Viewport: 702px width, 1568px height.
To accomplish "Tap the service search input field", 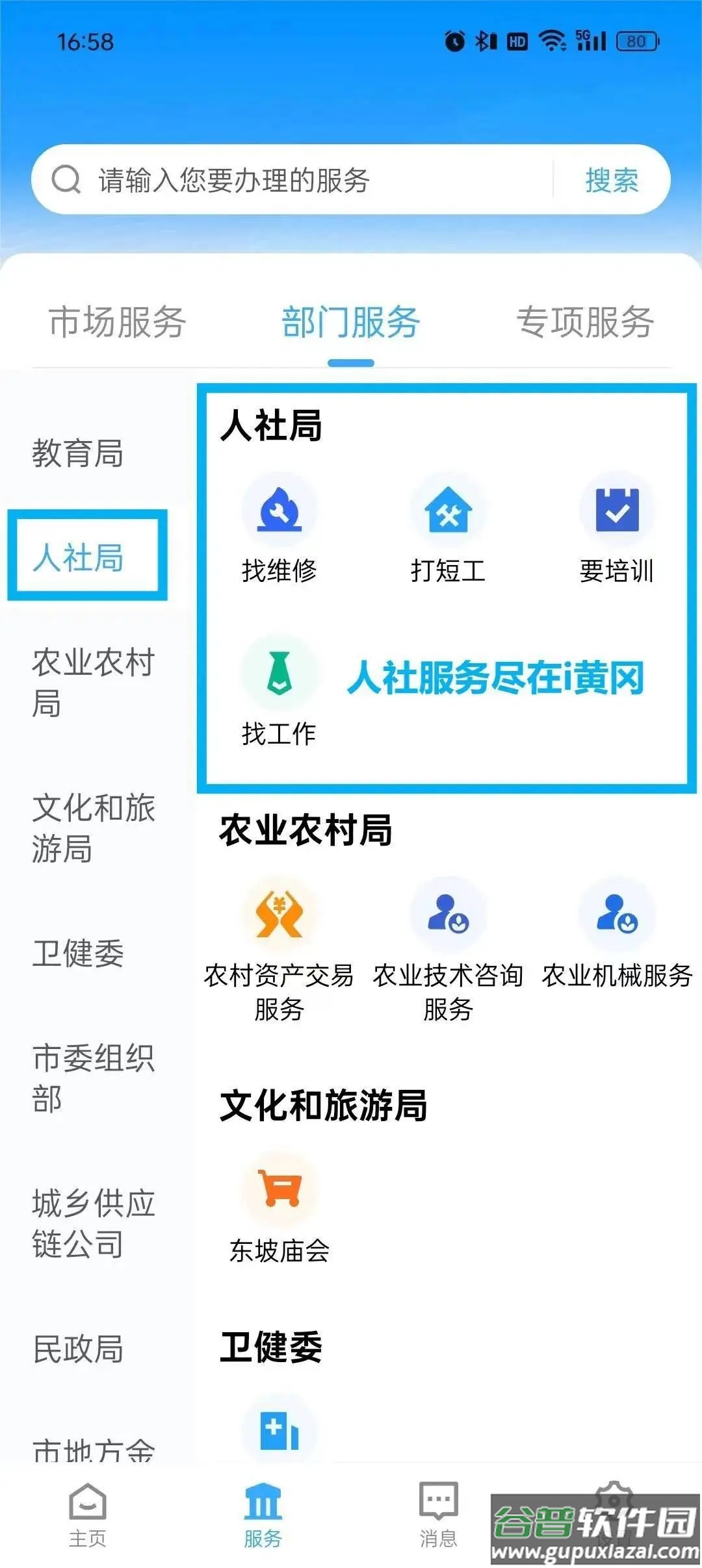I will tap(292, 180).
